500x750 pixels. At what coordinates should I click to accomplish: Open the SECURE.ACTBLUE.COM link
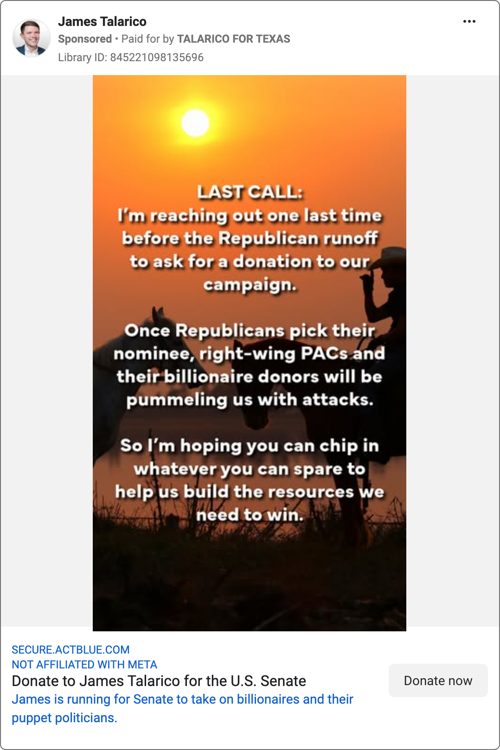coord(70,650)
